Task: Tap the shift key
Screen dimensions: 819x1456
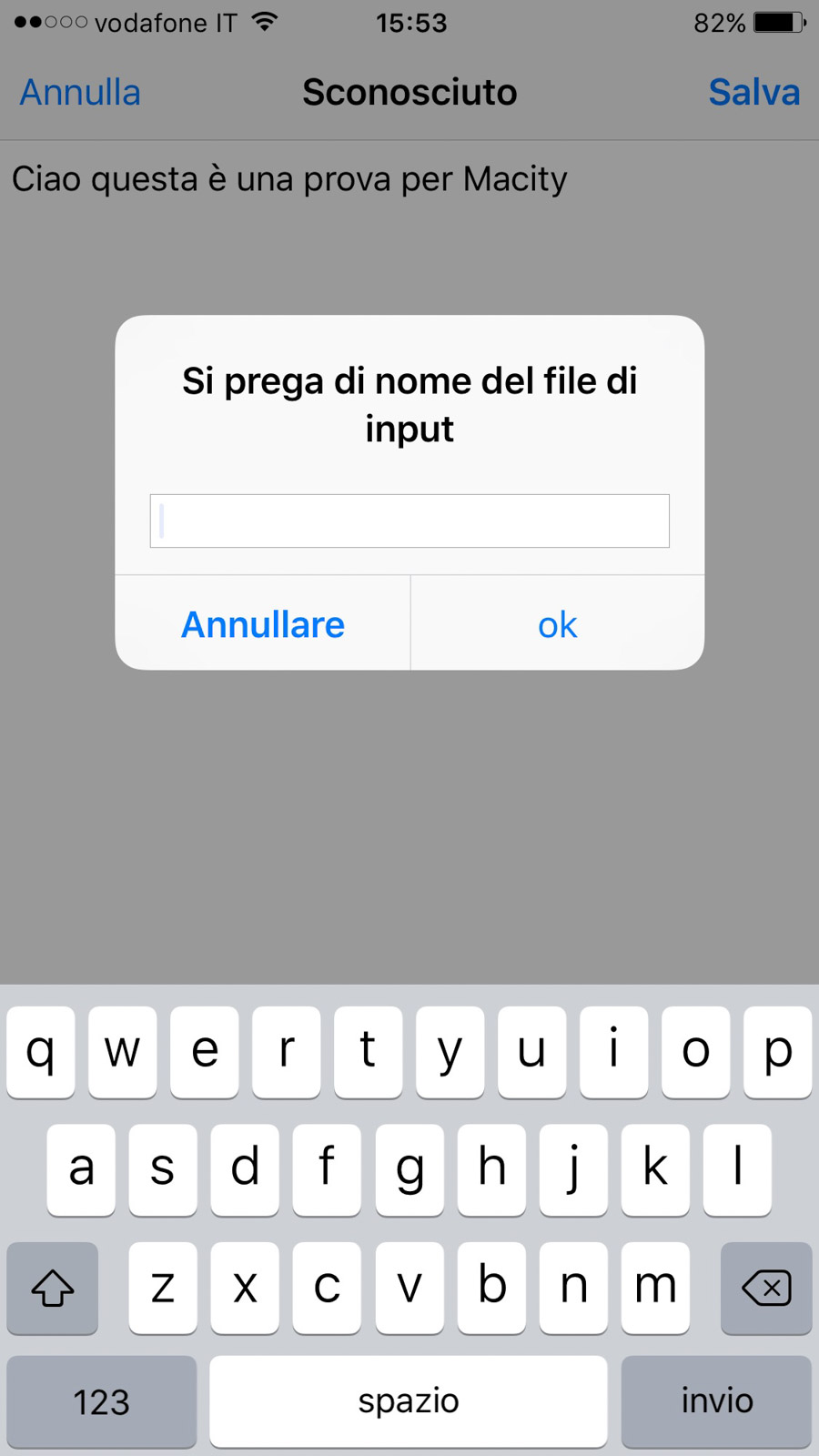Action: point(52,1288)
